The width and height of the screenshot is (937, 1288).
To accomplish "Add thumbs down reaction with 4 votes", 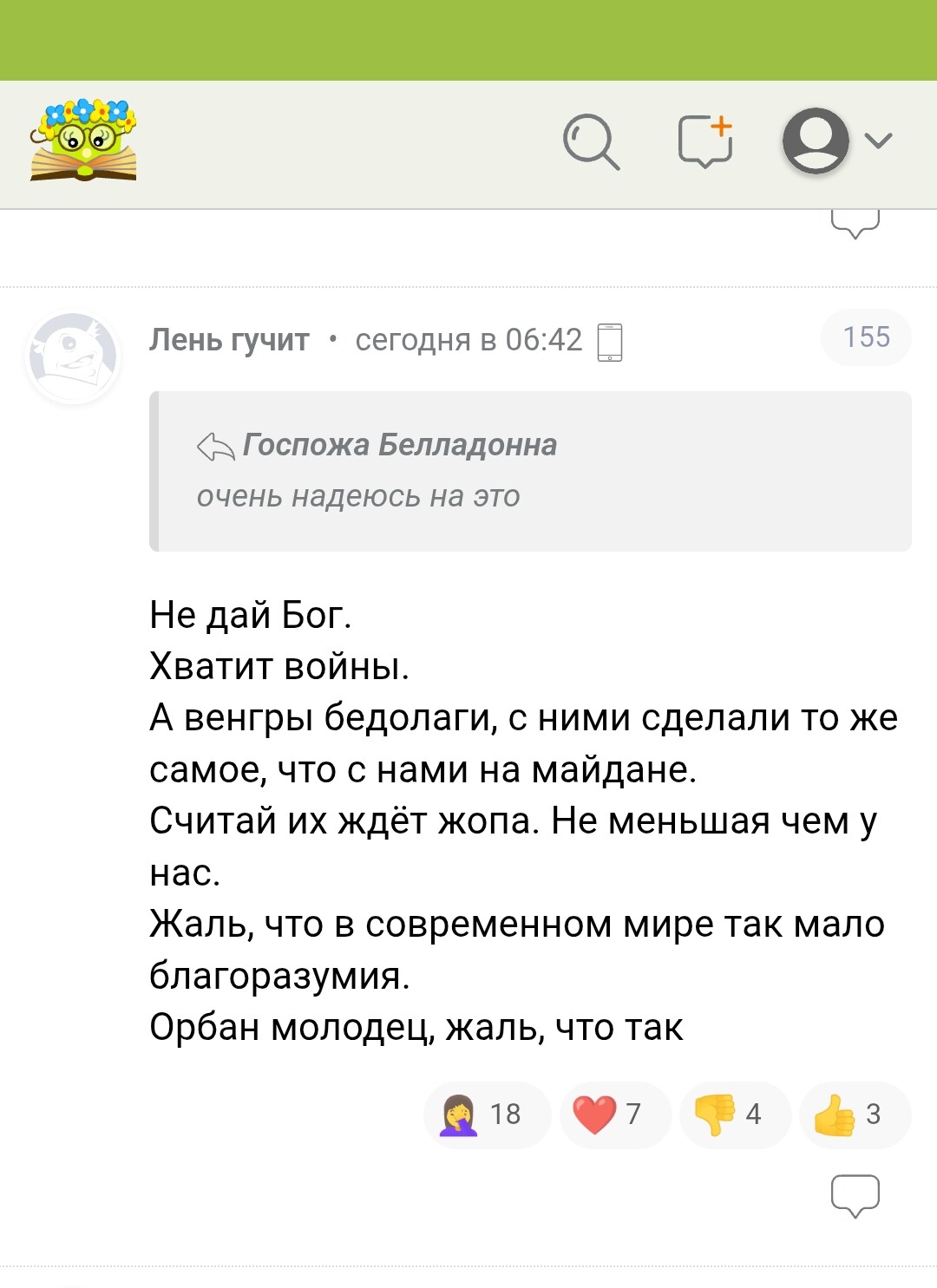I will coord(734,1115).
